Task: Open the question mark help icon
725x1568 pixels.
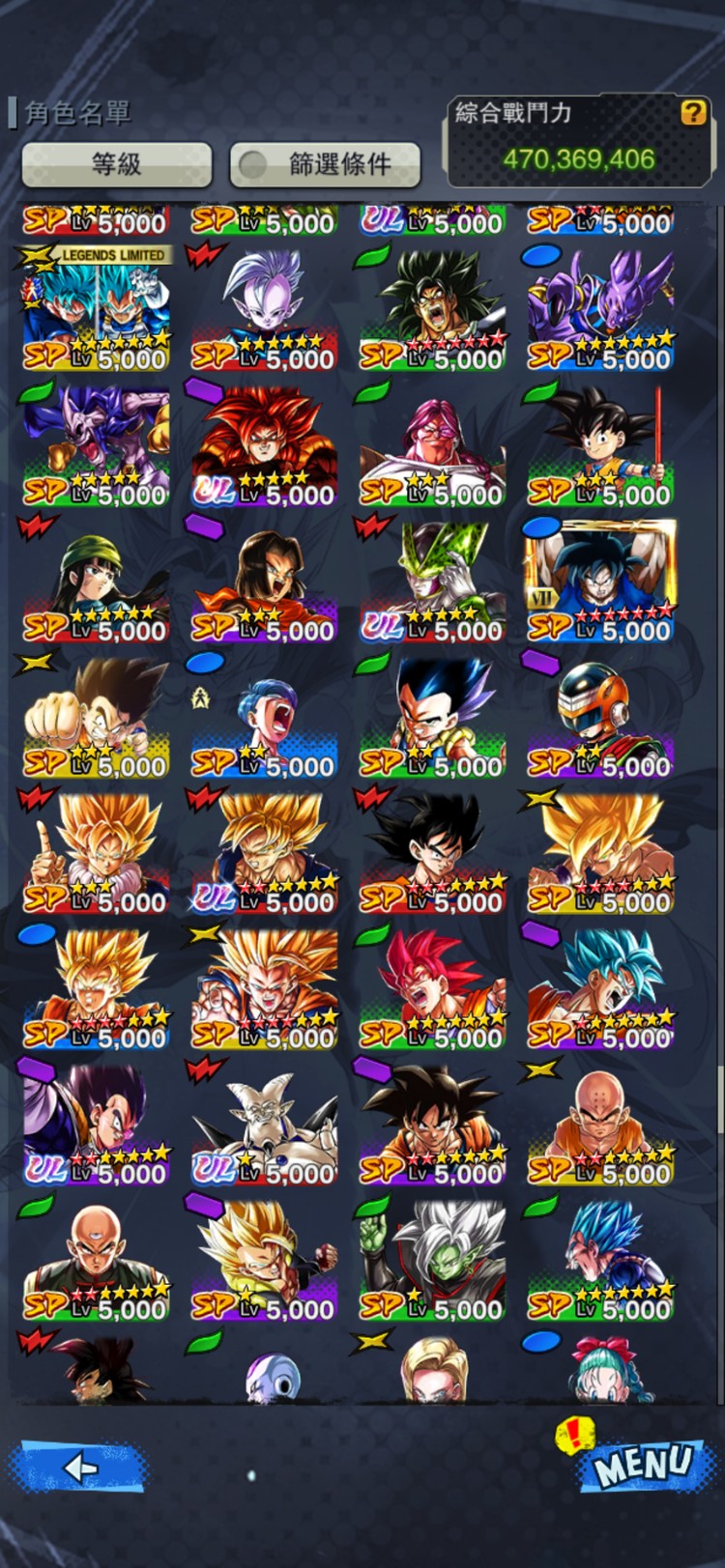Action: pos(693,113)
